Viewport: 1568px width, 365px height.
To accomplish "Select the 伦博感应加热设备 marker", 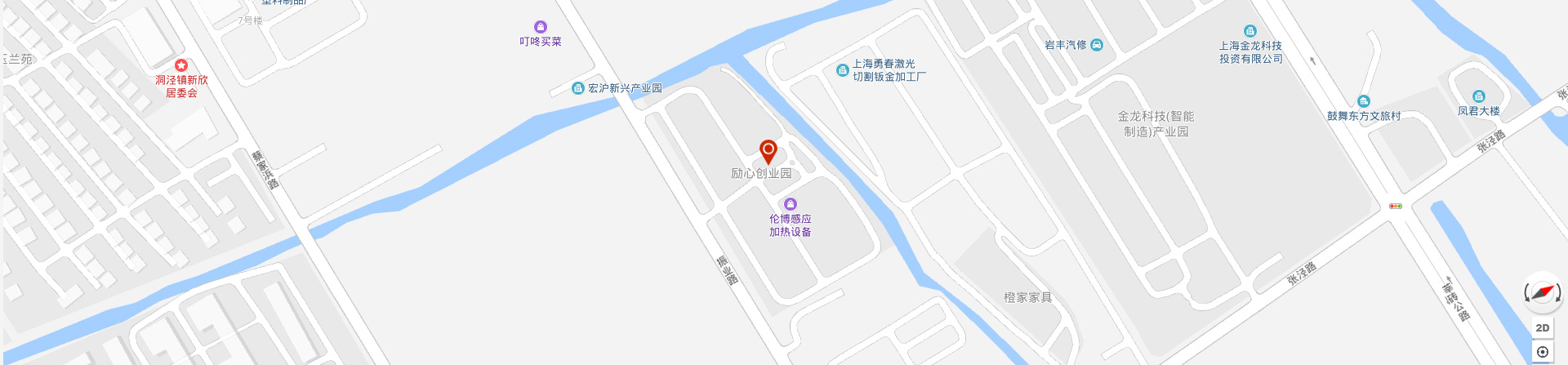I will 790,204.
